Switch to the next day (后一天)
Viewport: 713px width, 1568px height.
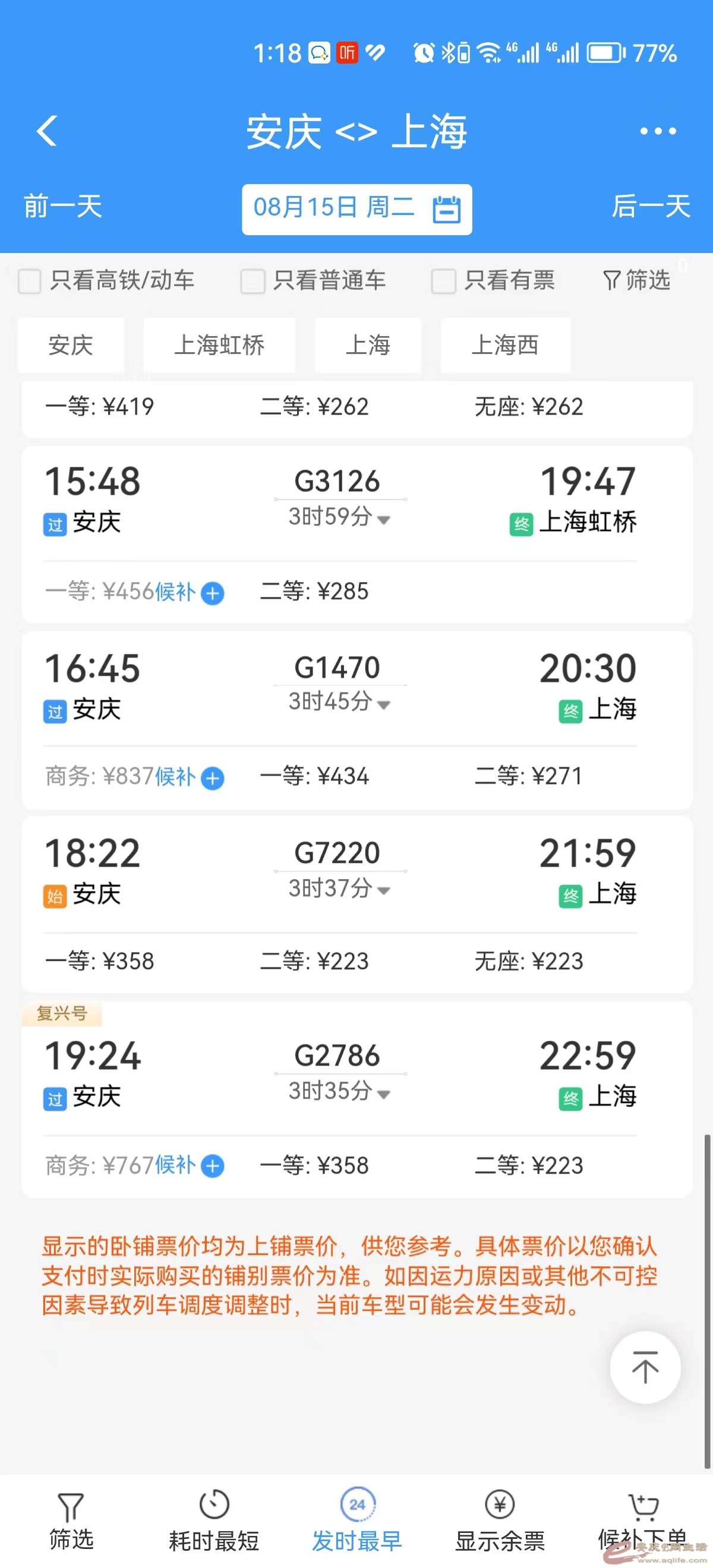point(650,207)
